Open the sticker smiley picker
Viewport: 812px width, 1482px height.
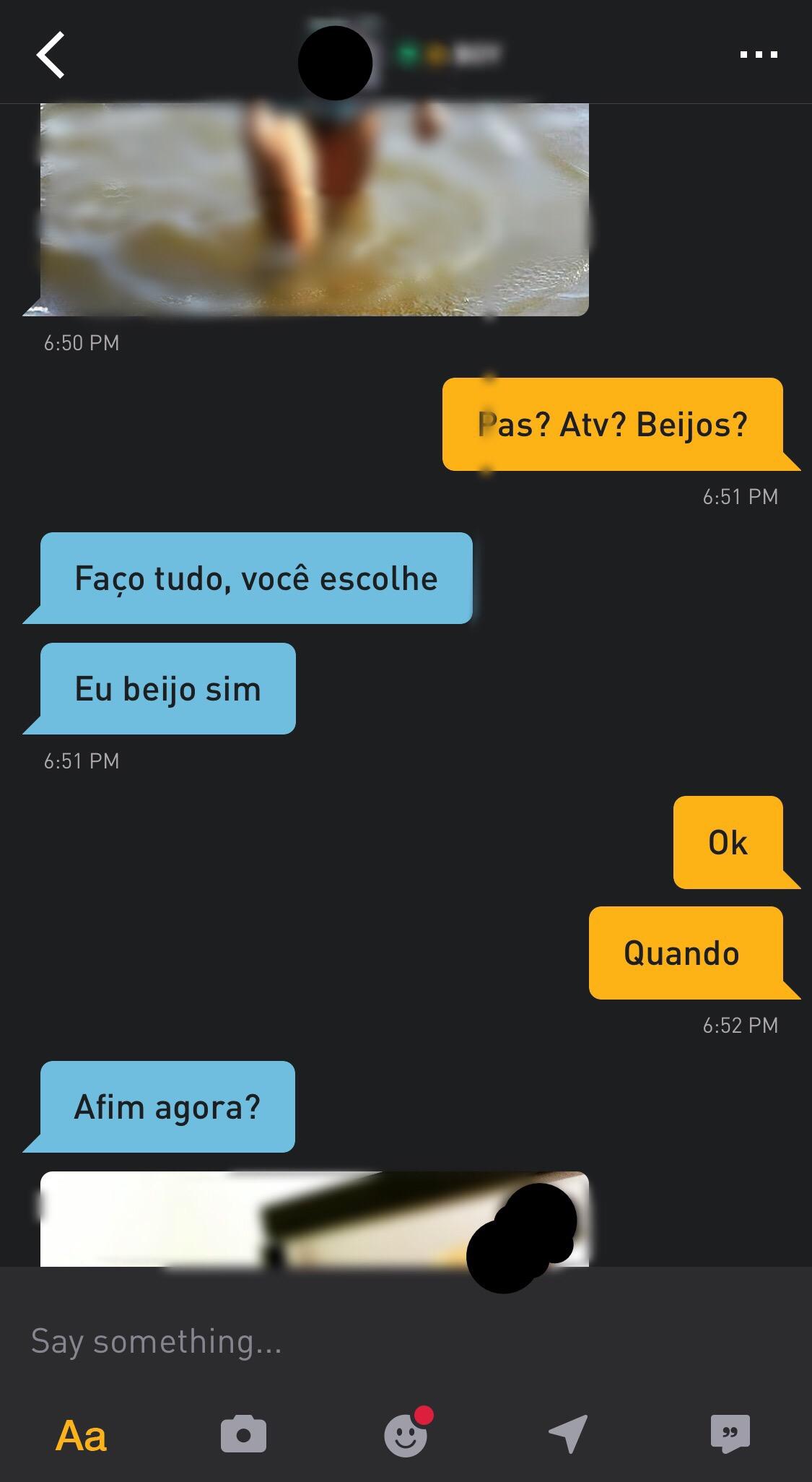(406, 1434)
